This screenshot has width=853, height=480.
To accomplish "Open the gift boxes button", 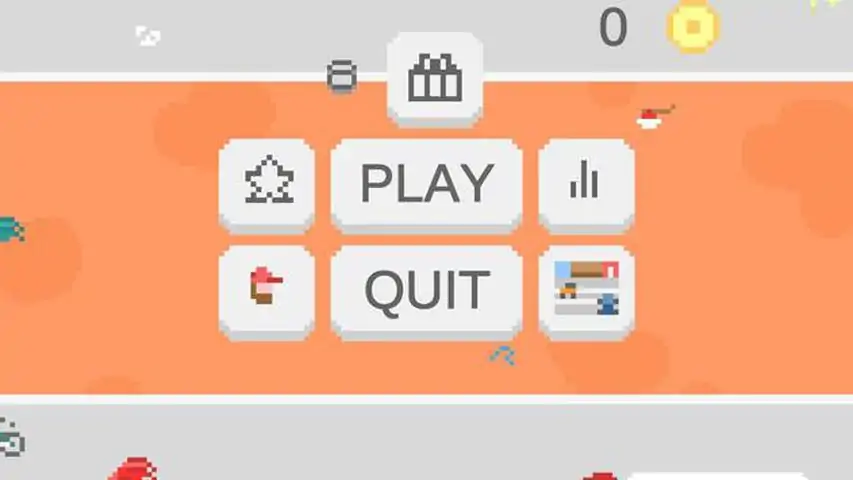I will pyautogui.click(x=435, y=79).
